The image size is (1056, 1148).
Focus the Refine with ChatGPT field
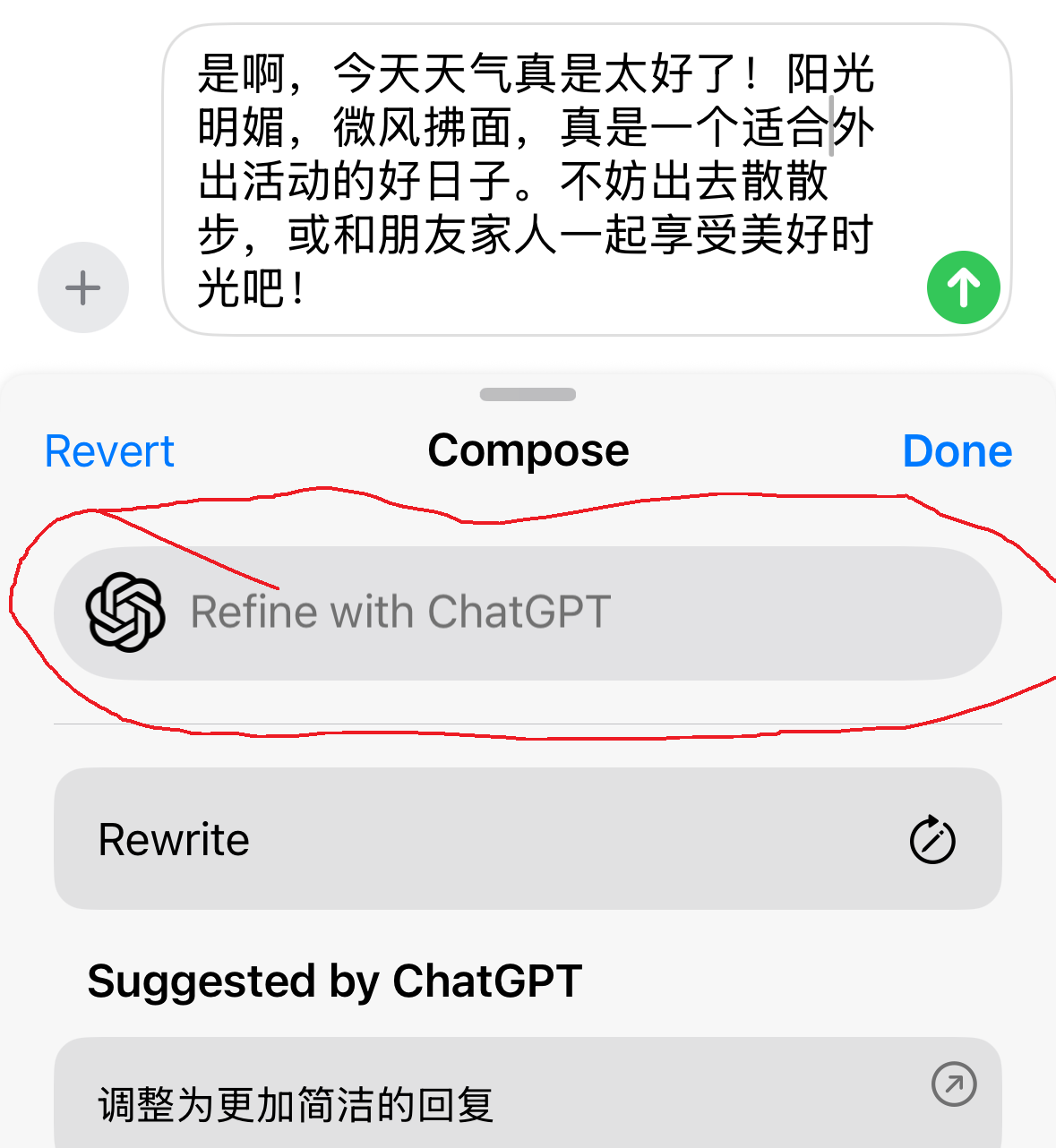pyautogui.click(x=537, y=613)
